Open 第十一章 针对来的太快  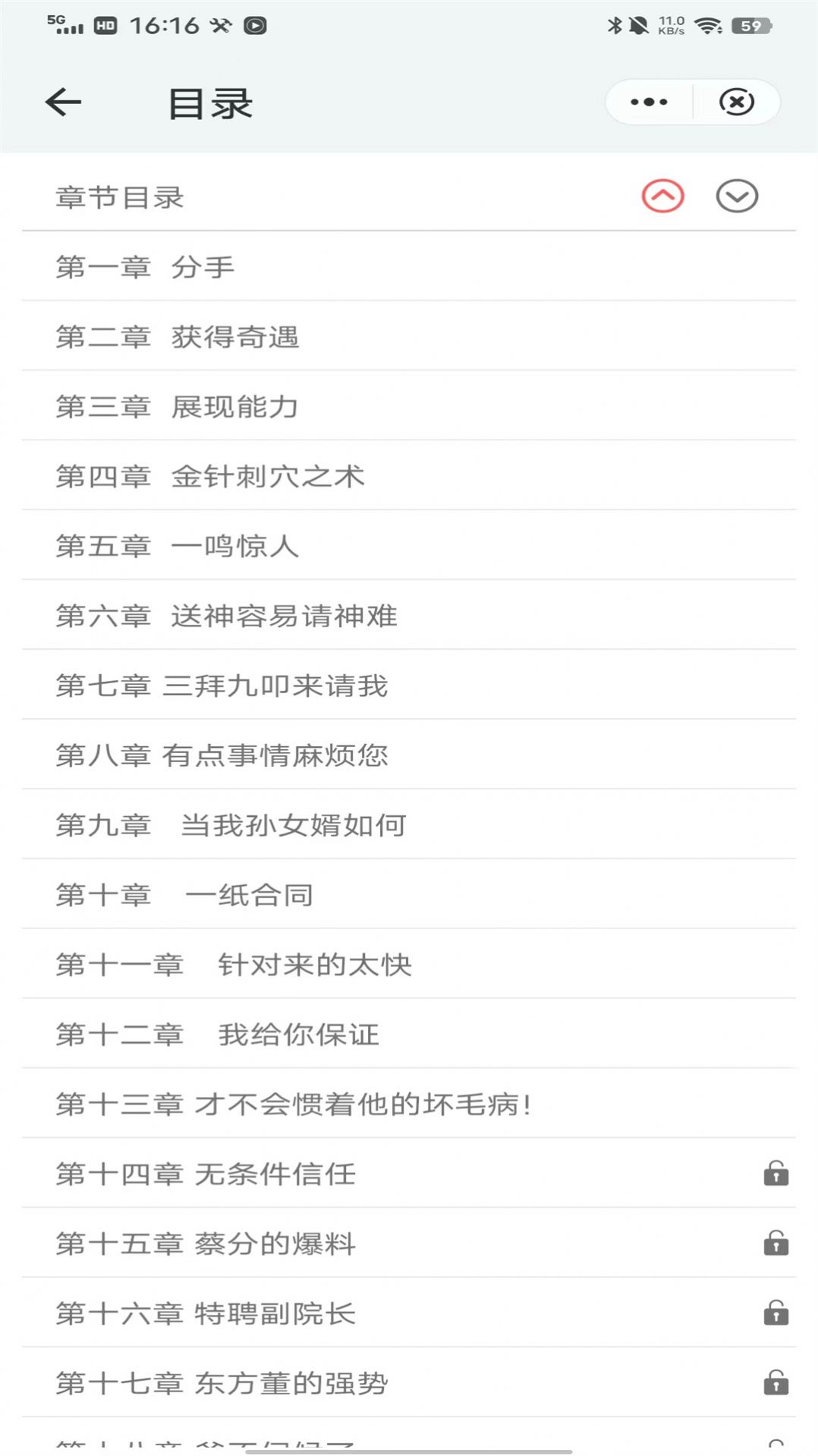pos(234,966)
